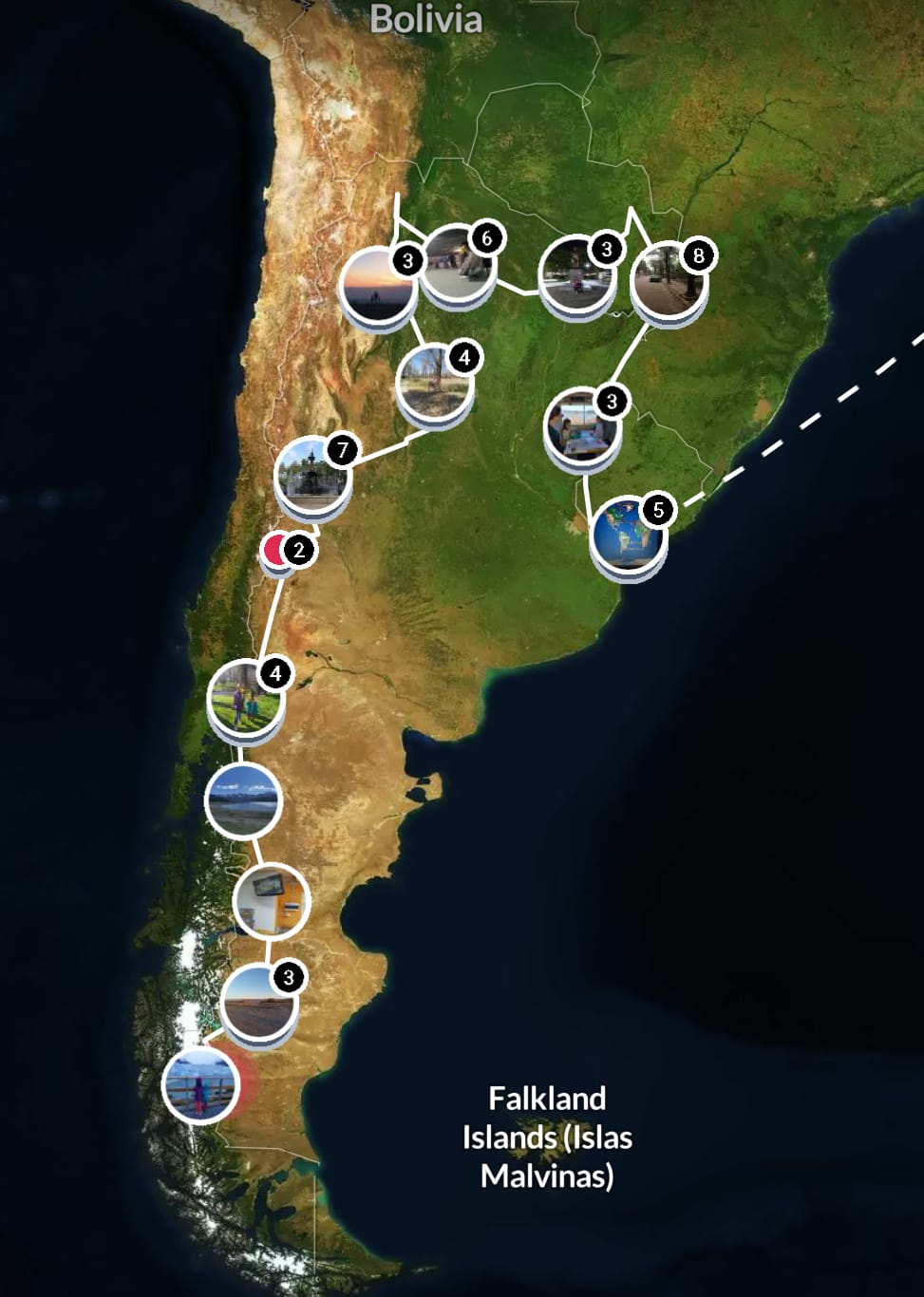Open the bare tree step marked 4
This screenshot has width=924, height=1297.
pyautogui.click(x=434, y=383)
